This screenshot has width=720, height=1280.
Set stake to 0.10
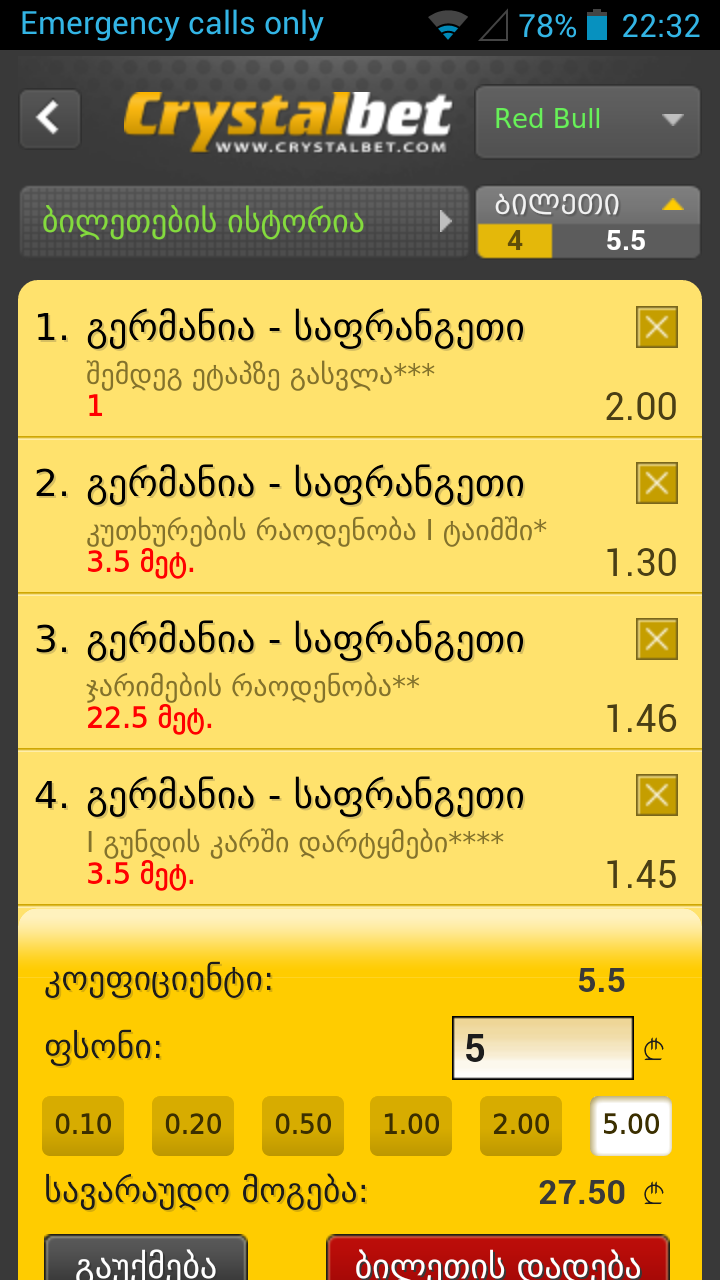[x=83, y=1125]
